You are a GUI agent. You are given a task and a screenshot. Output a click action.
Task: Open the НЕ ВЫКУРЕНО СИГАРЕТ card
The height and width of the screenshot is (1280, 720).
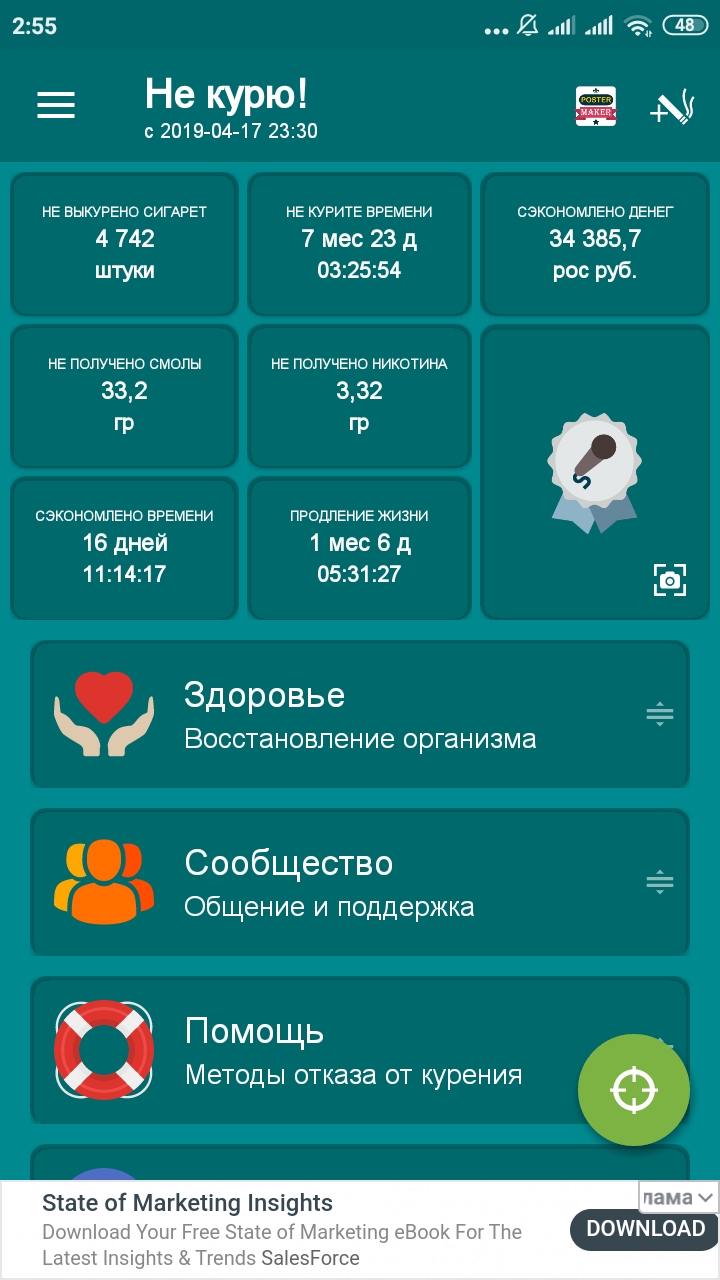click(x=125, y=243)
